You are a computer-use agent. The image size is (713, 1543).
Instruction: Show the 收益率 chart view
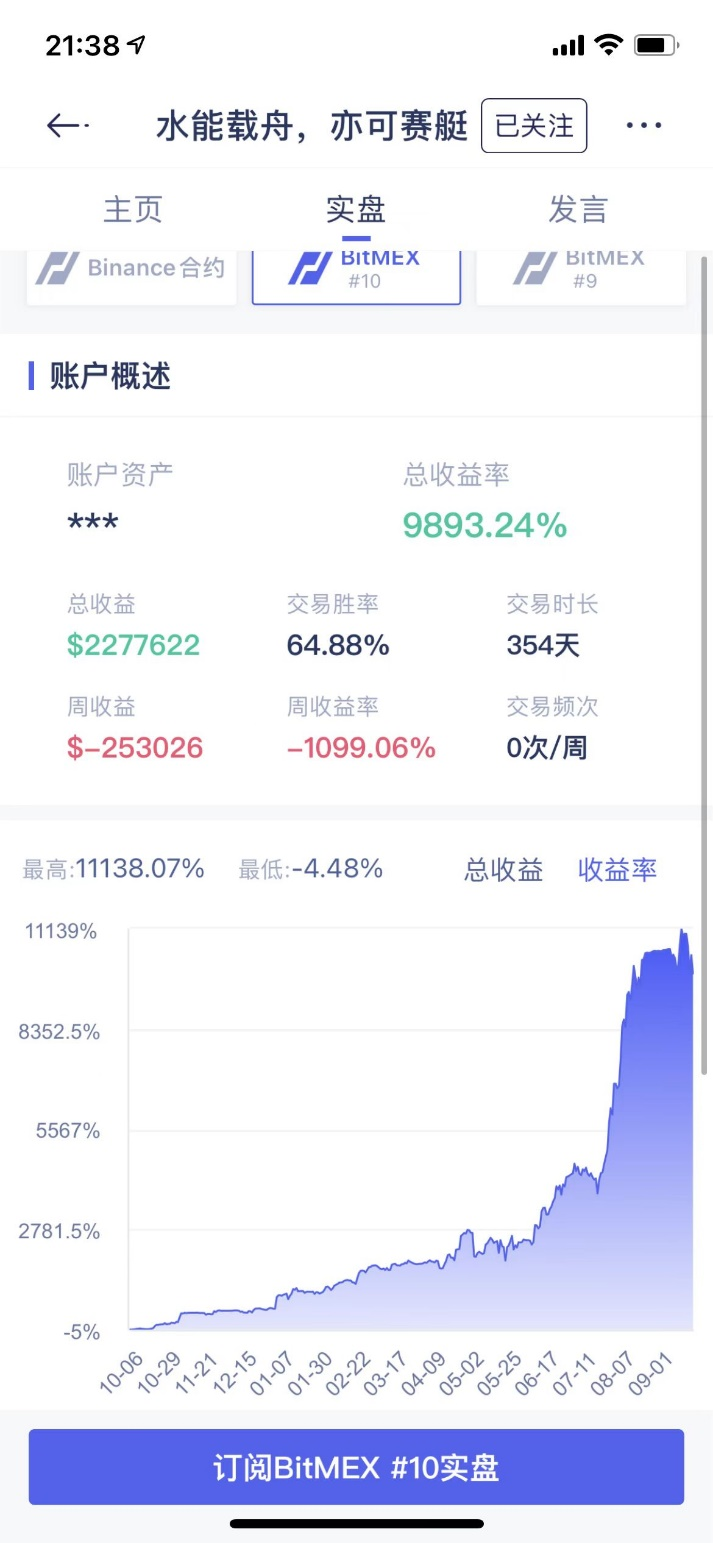[x=617, y=870]
